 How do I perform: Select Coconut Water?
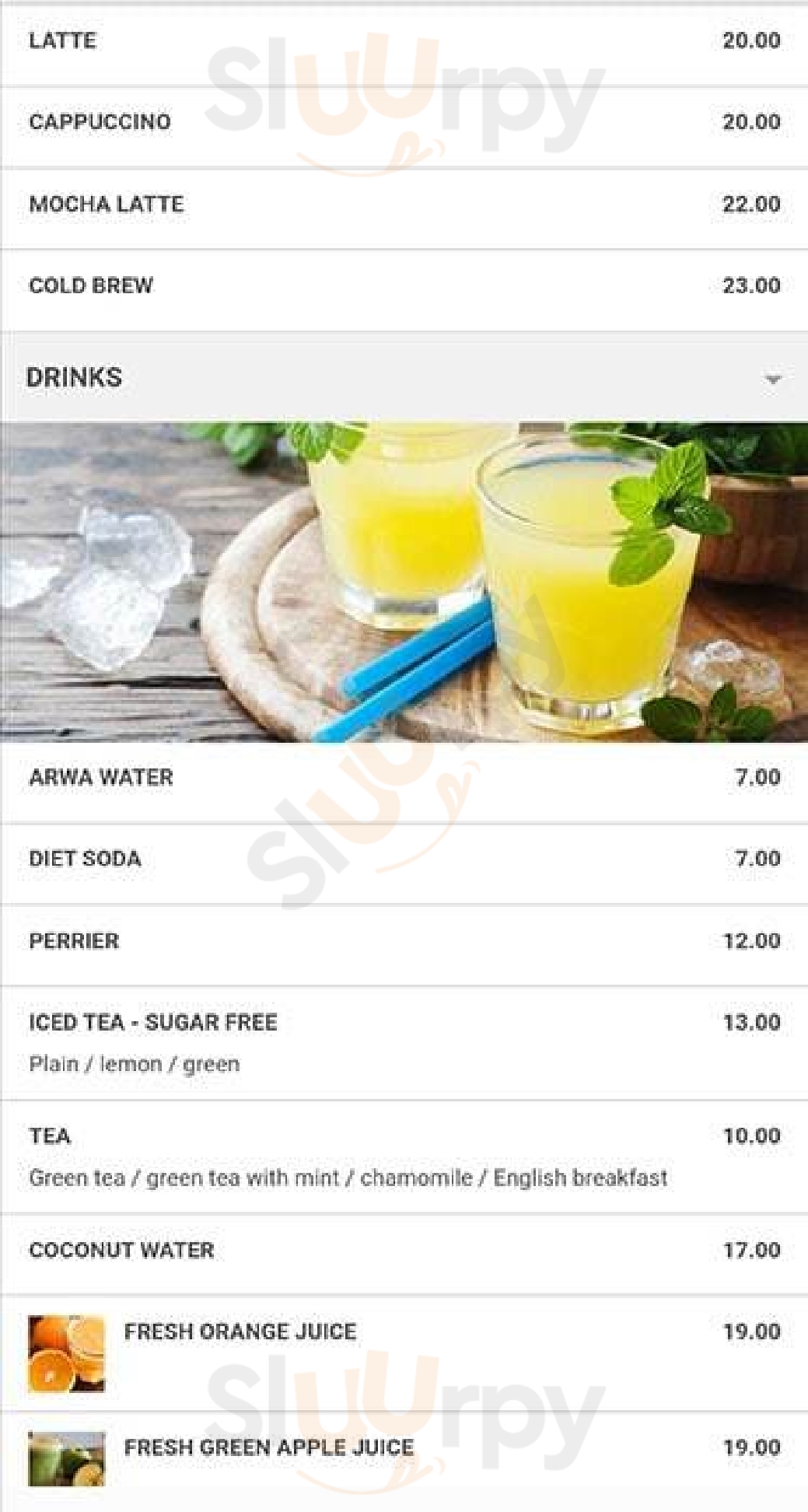pos(404,1253)
